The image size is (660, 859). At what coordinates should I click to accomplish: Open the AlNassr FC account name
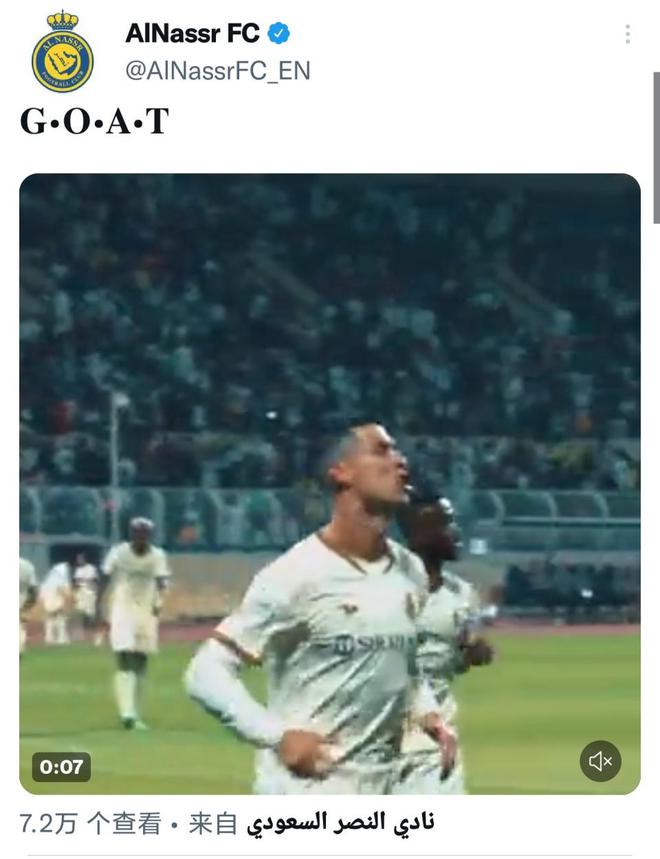(192, 33)
